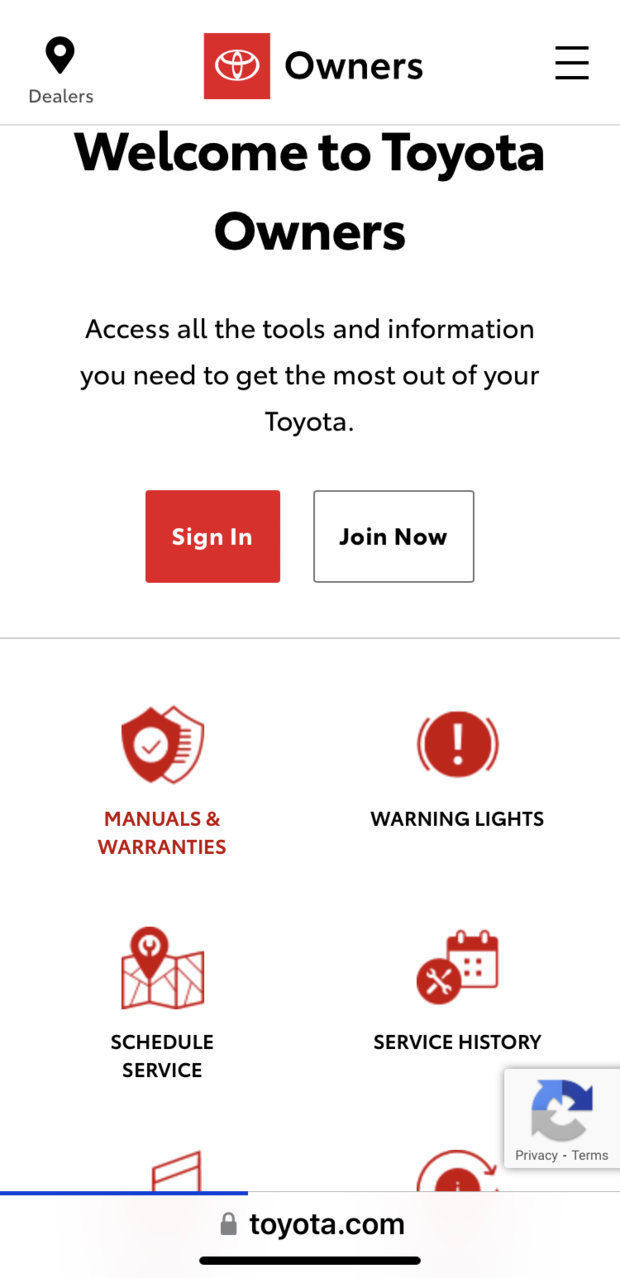Select the Join Now button
The image size is (620, 1278).
tap(393, 536)
